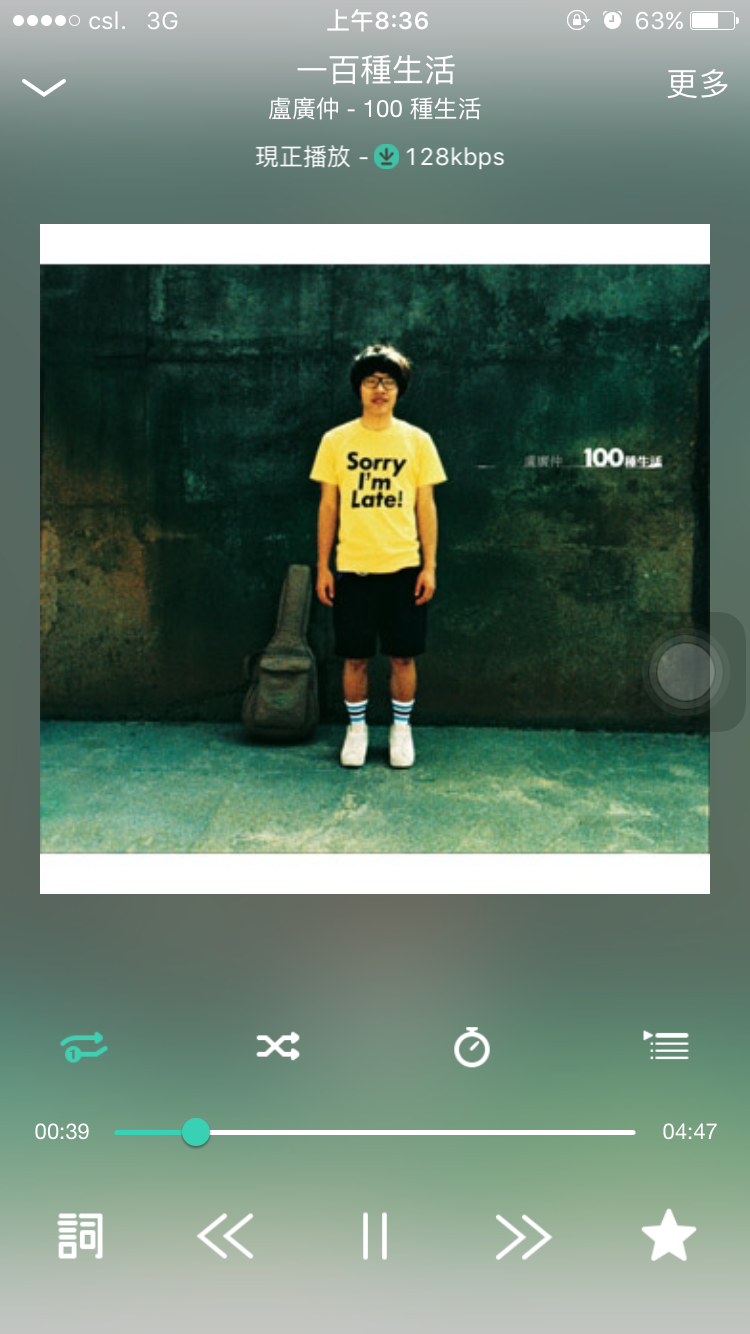Toggle the repeat-one mode icon

84,1047
